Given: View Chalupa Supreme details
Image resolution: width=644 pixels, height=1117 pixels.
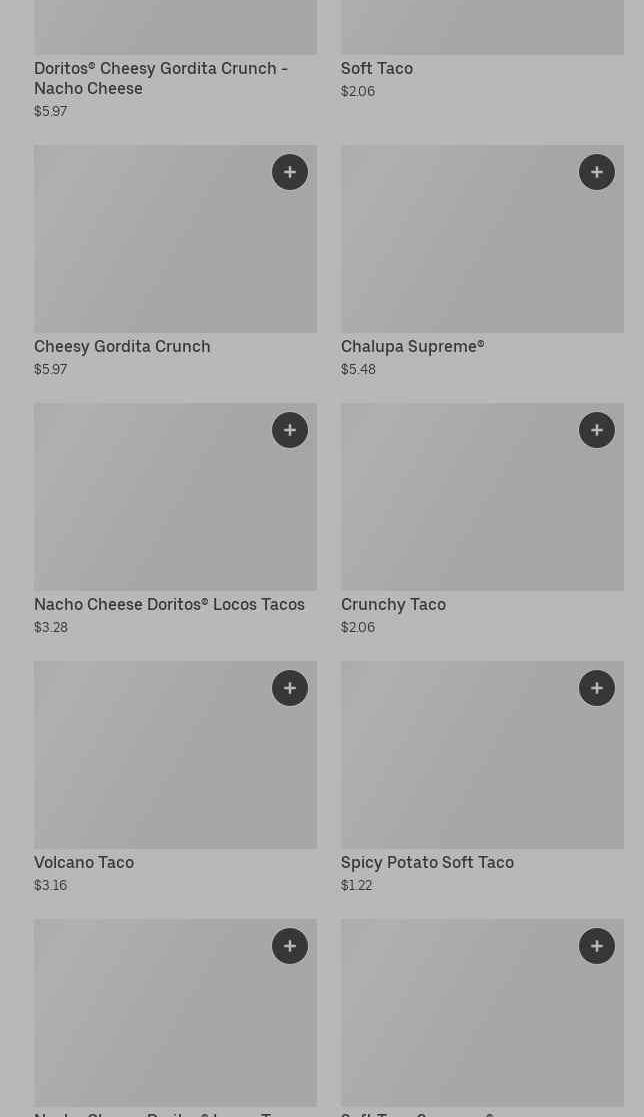Looking at the screenshot, I should pyautogui.click(x=460, y=250).
